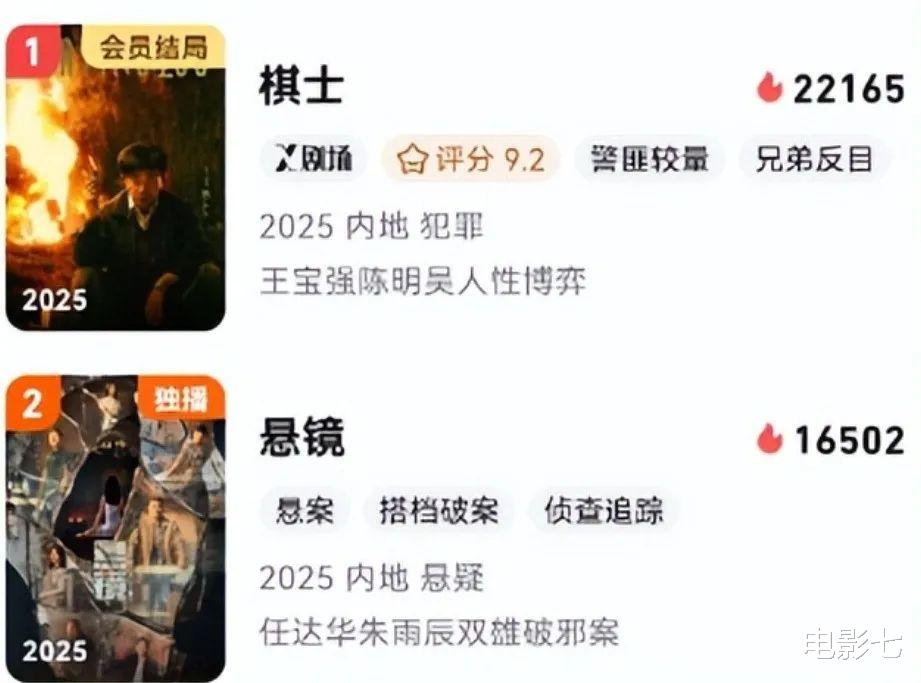The width and height of the screenshot is (921, 683).
Task: Open the 悬镜 drama entry
Action: pyautogui.click(x=301, y=438)
